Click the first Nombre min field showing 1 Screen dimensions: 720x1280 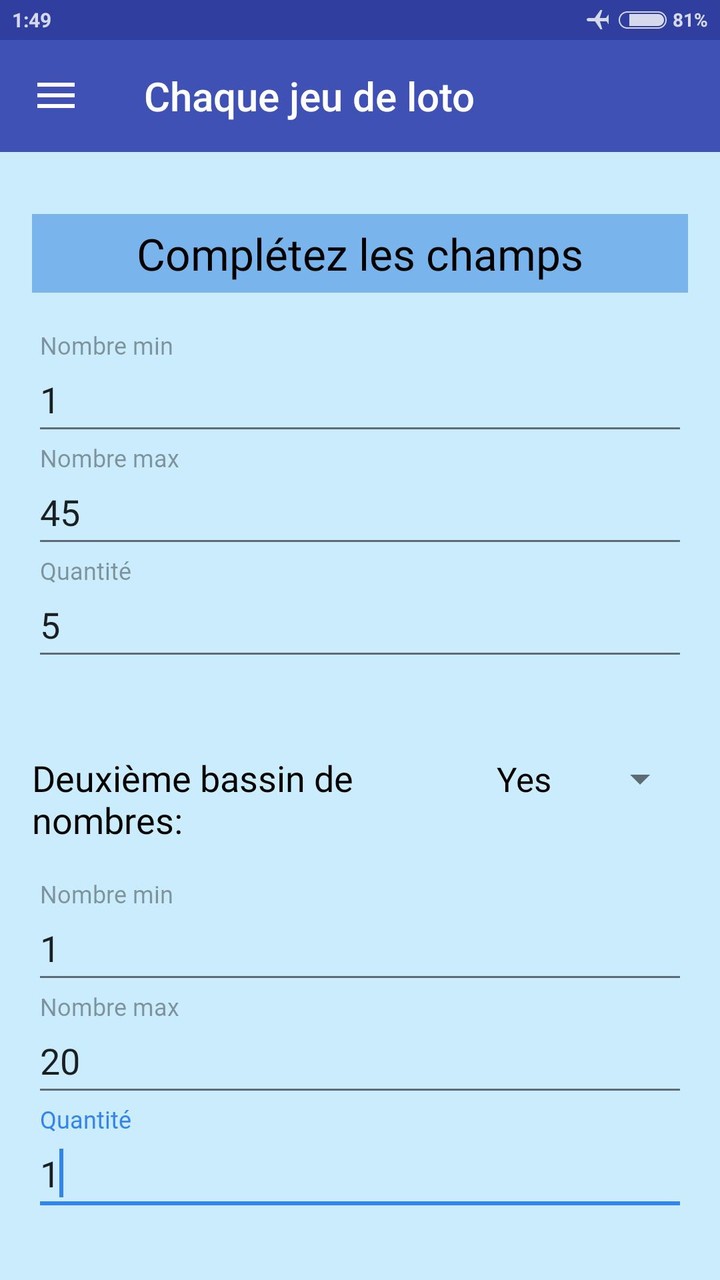(x=360, y=399)
